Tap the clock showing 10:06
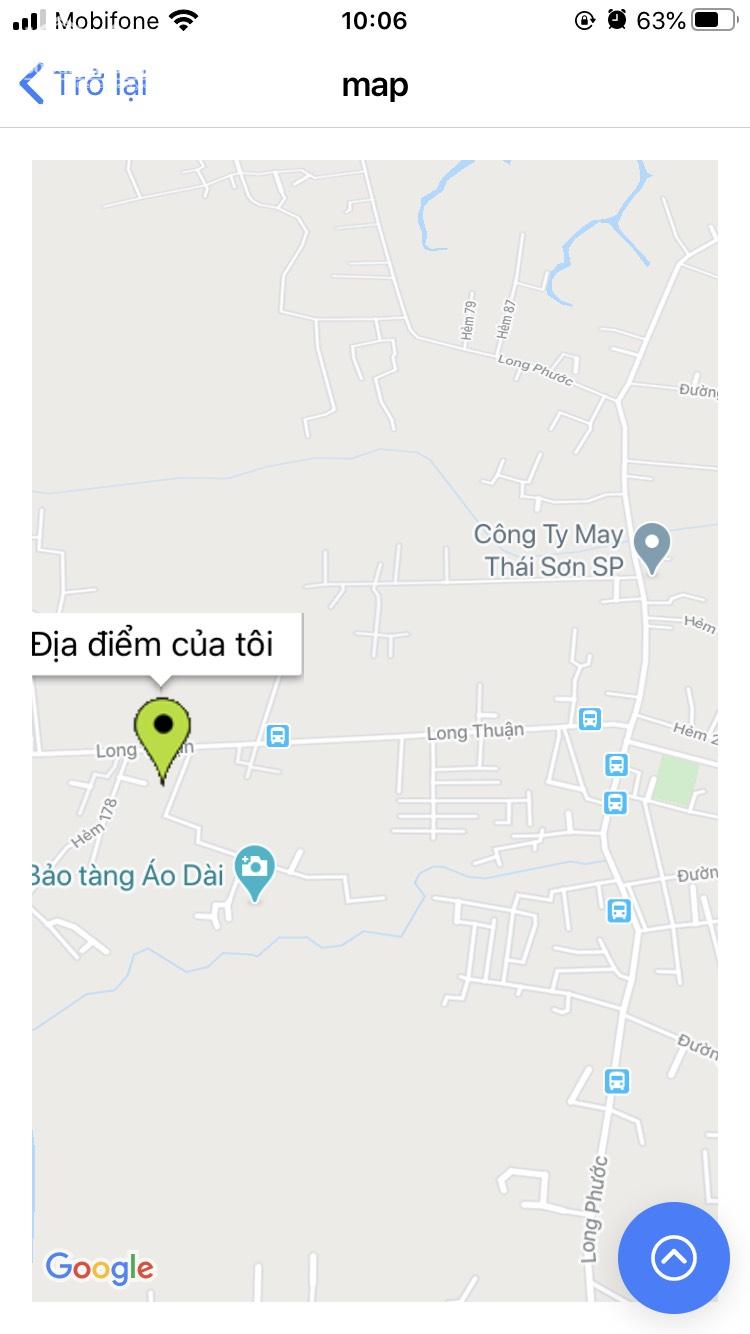Viewport: 750px width, 1334px height. click(375, 20)
